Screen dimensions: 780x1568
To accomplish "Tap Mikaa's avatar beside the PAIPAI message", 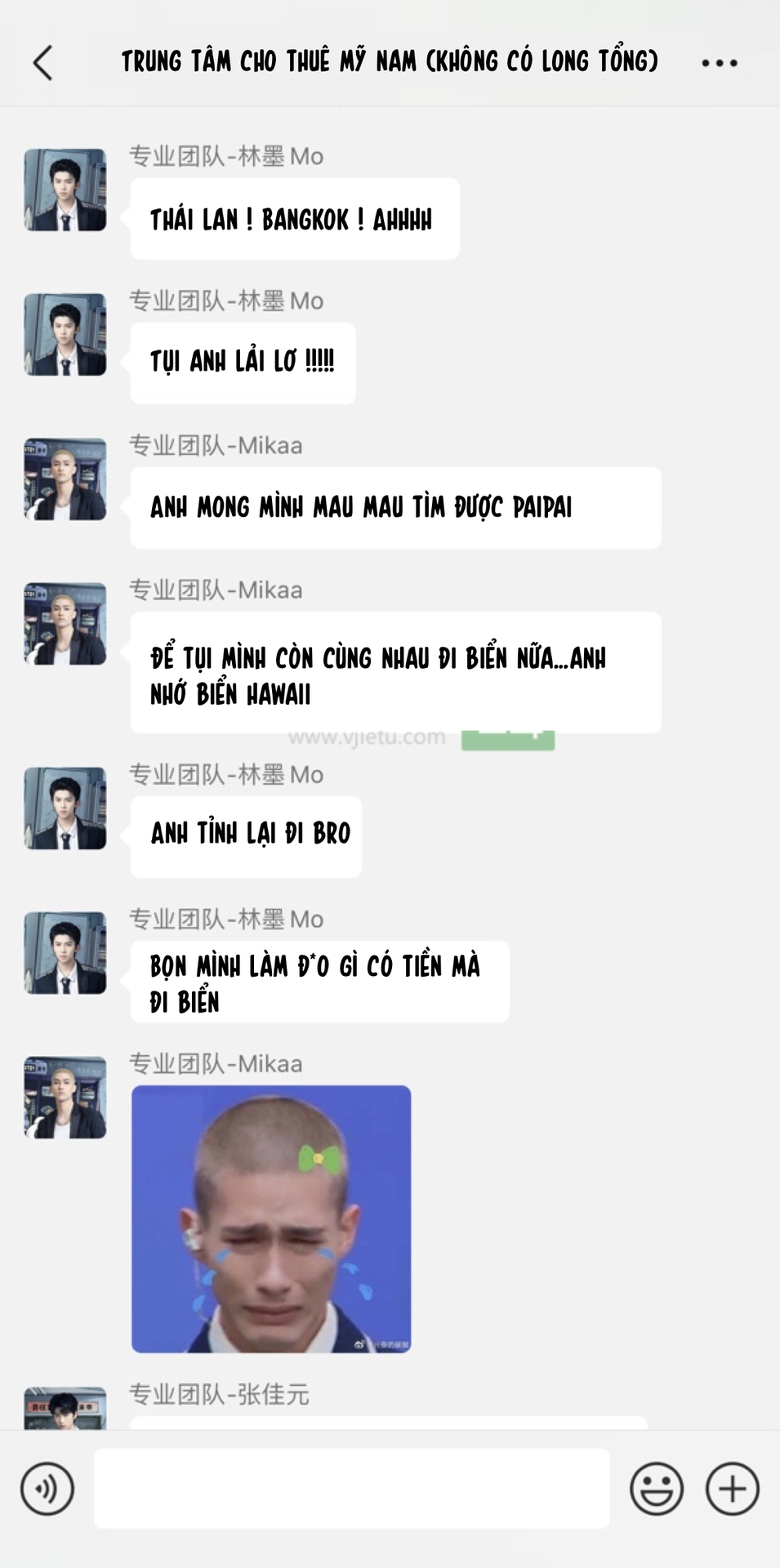I will tap(65, 479).
